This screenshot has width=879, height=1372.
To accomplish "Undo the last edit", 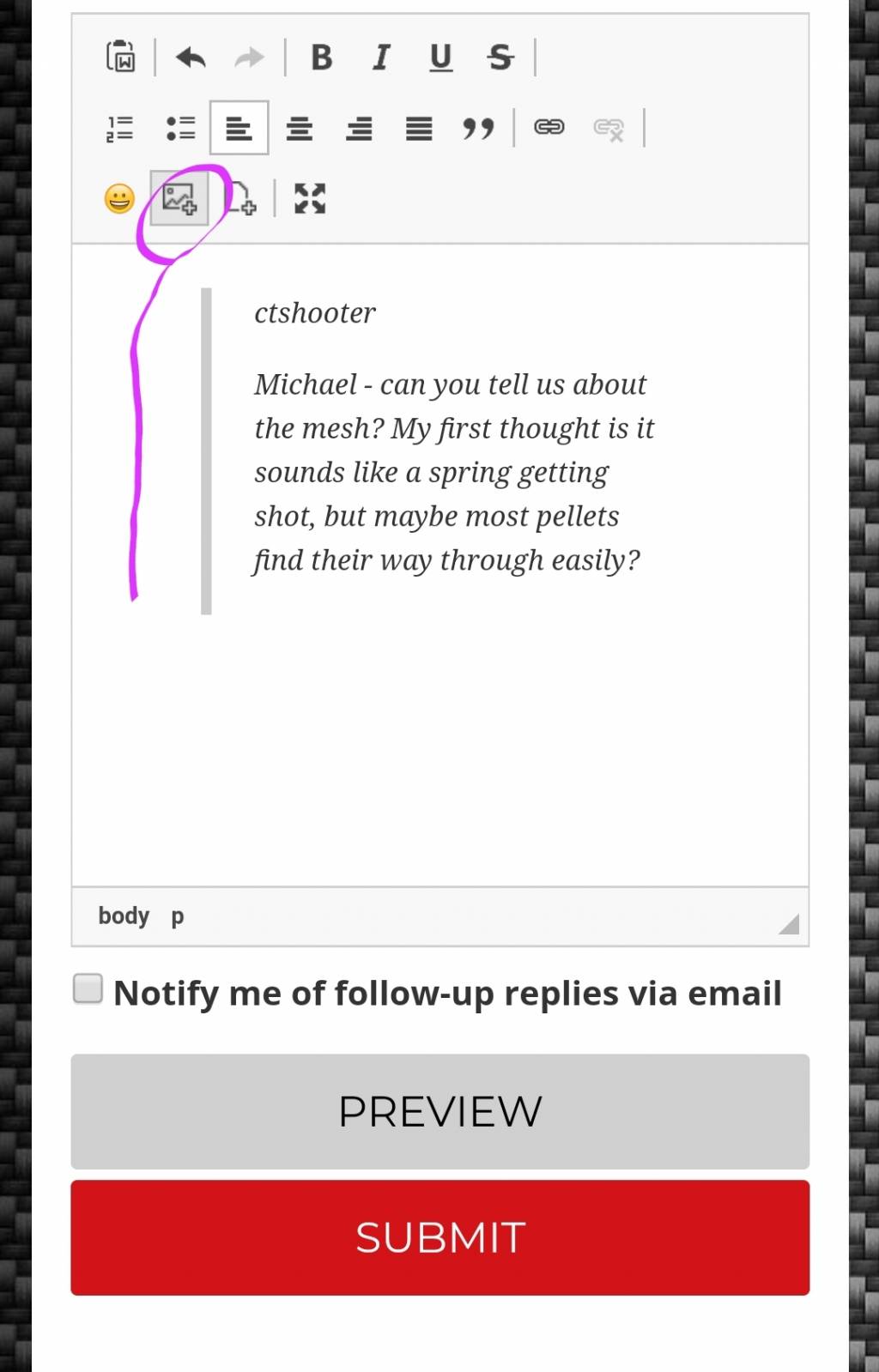I will click(191, 57).
